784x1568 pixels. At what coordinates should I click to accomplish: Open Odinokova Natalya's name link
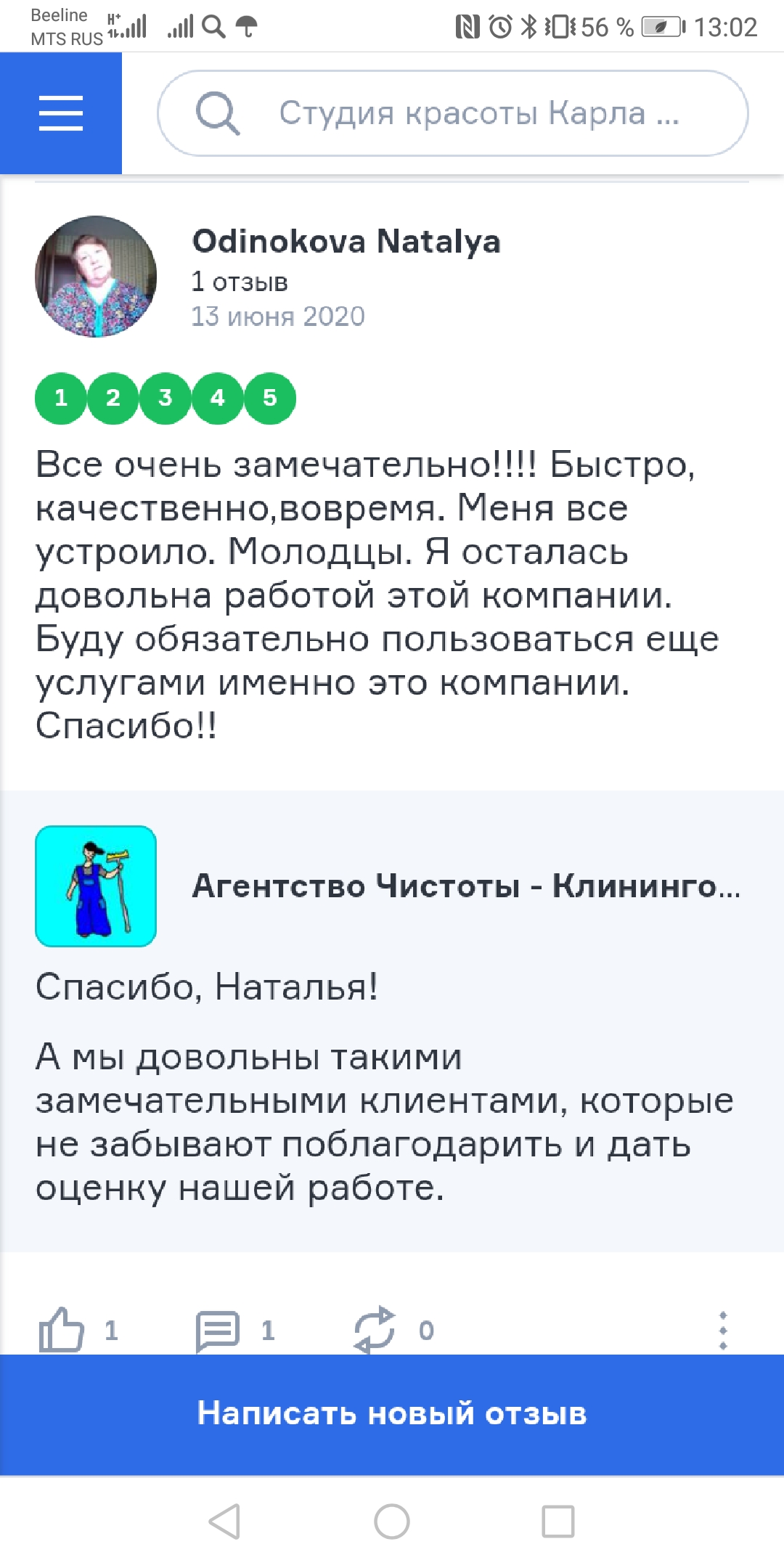[346, 242]
